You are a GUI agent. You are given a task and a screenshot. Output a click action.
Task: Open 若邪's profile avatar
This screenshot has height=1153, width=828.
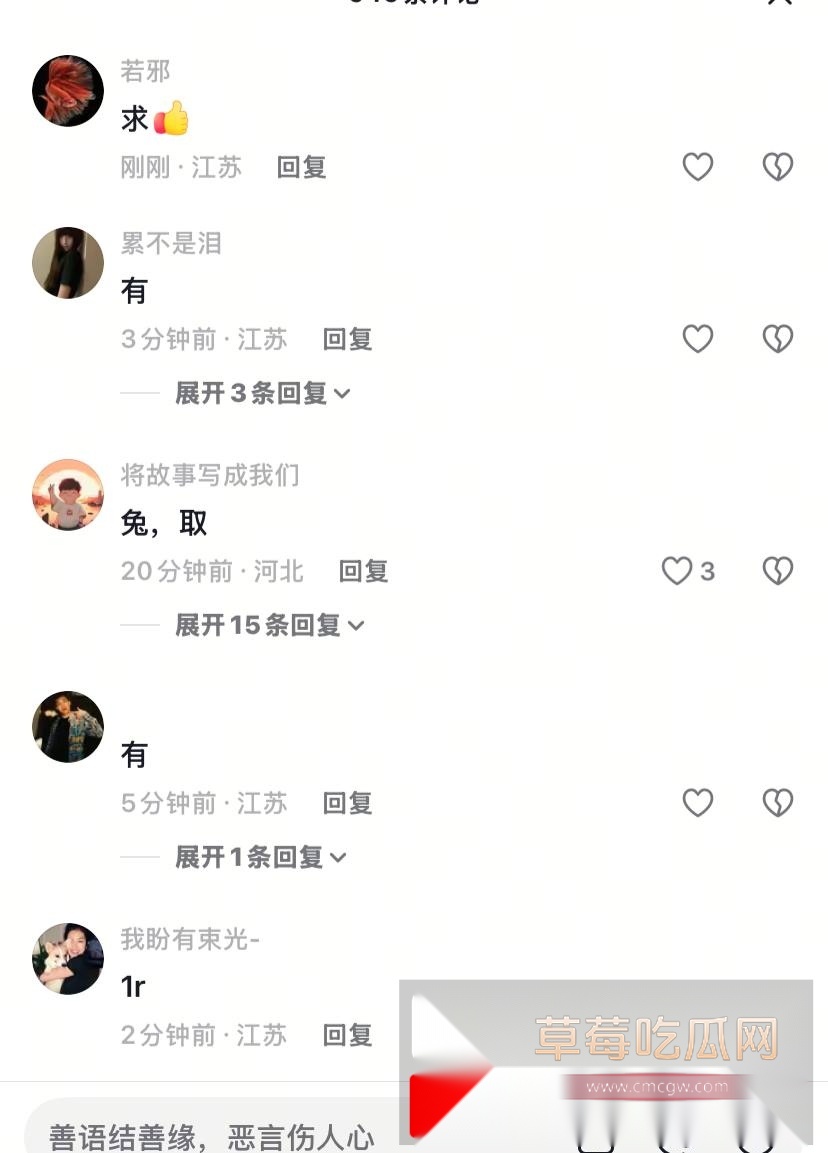click(68, 91)
